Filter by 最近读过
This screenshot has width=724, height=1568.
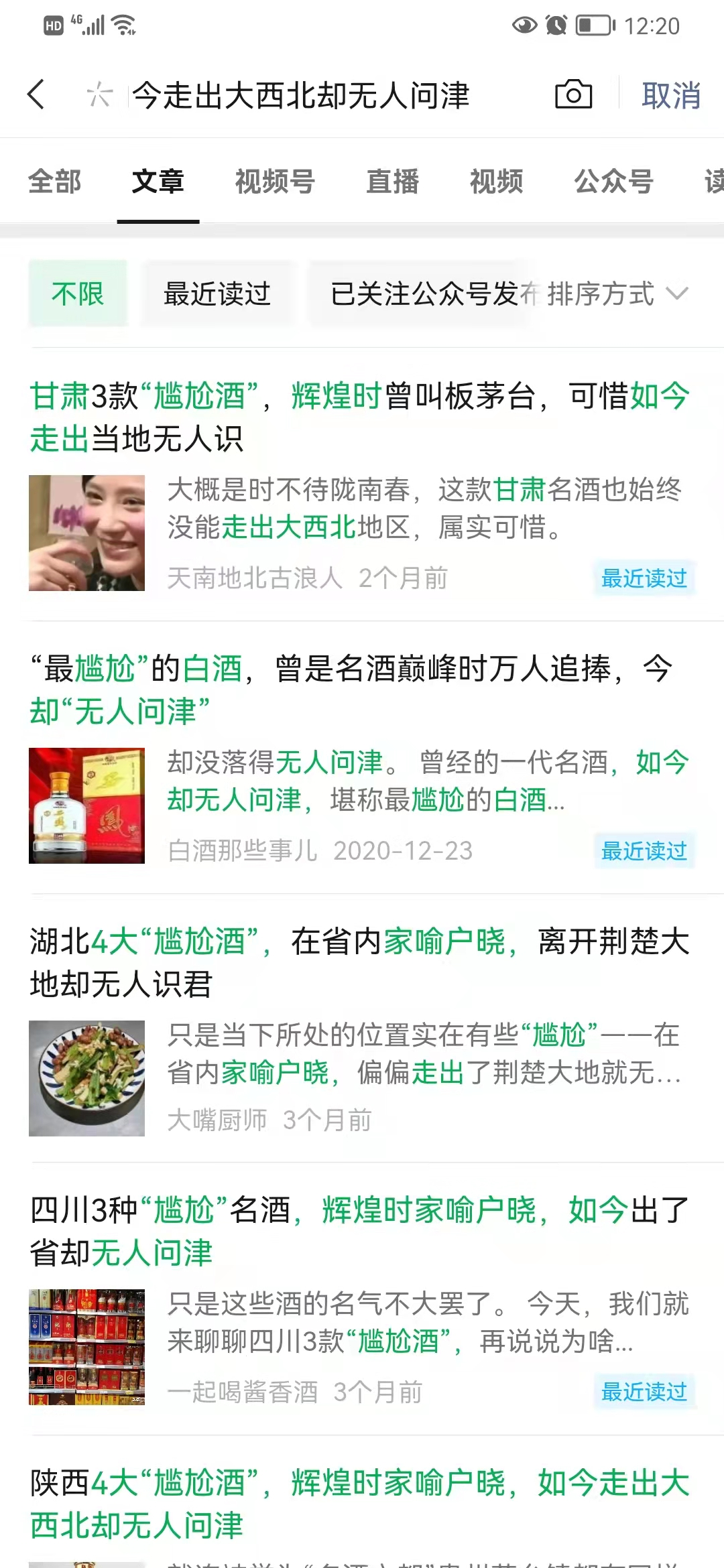click(217, 293)
